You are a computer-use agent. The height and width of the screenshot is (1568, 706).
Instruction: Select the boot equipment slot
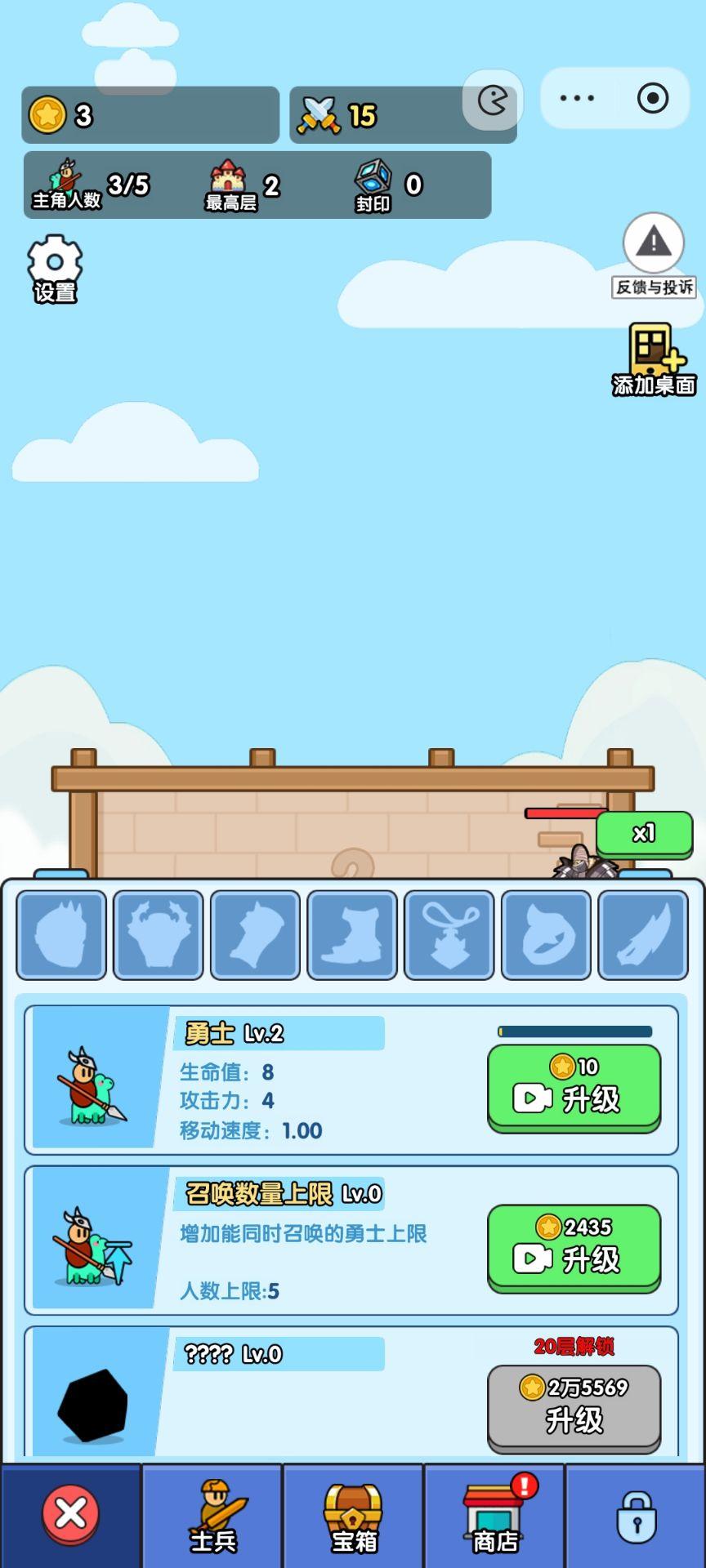pos(352,935)
